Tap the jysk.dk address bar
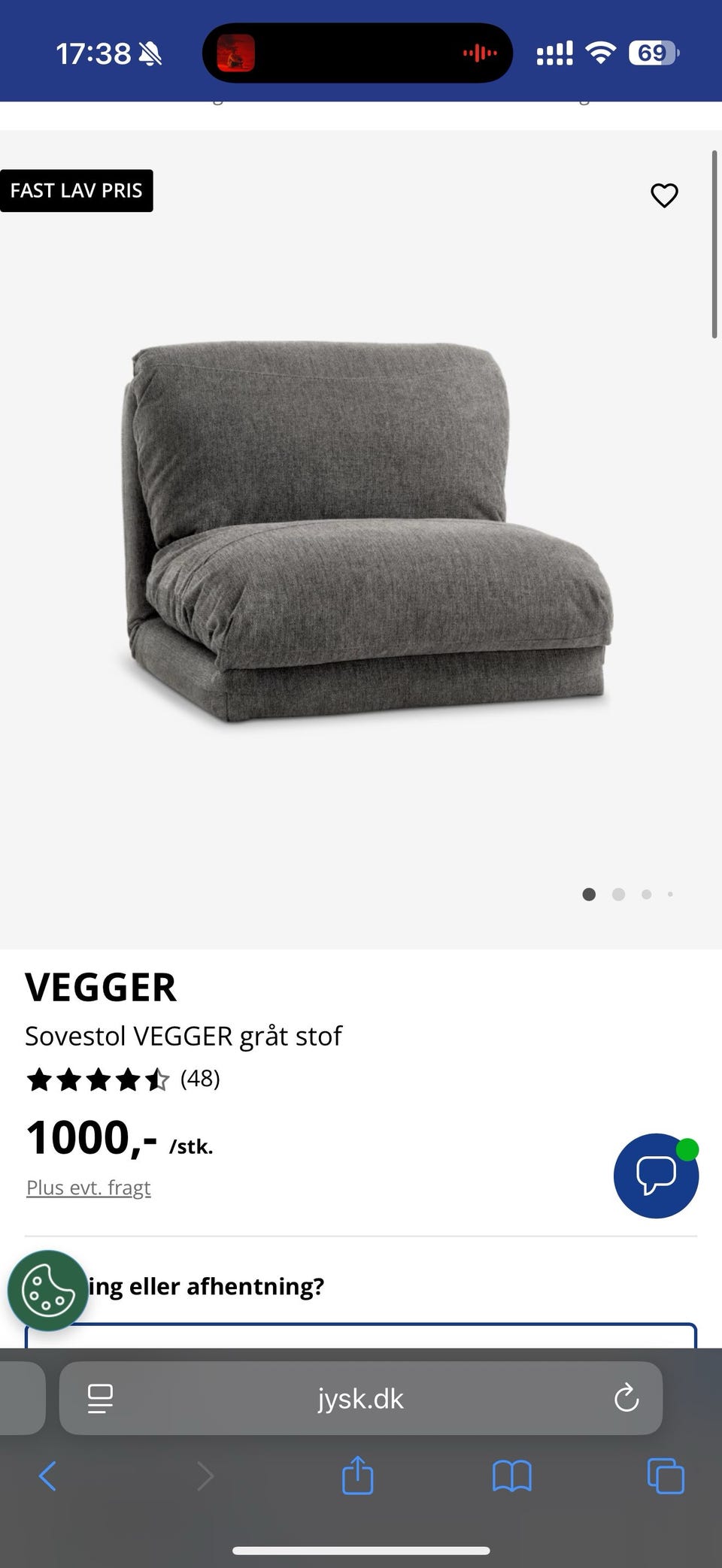This screenshot has height=1568, width=722. point(360,1399)
